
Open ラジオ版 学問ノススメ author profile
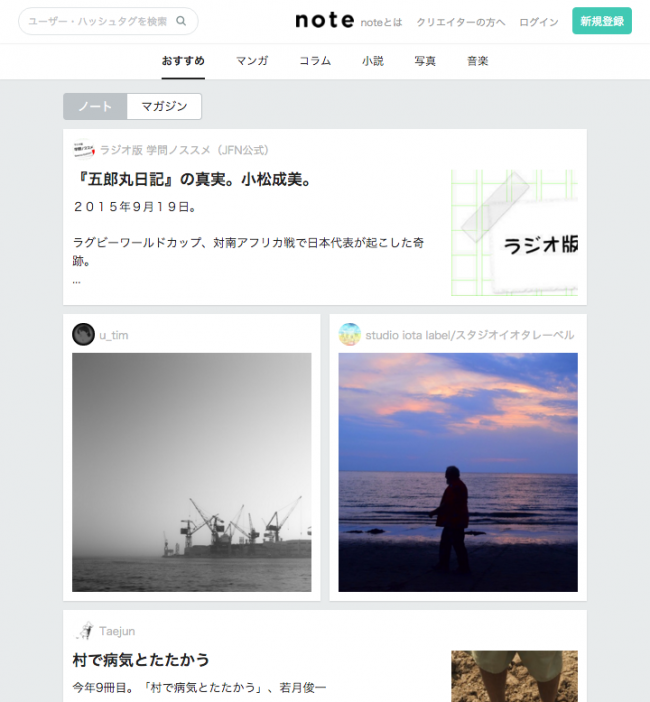click(183, 150)
